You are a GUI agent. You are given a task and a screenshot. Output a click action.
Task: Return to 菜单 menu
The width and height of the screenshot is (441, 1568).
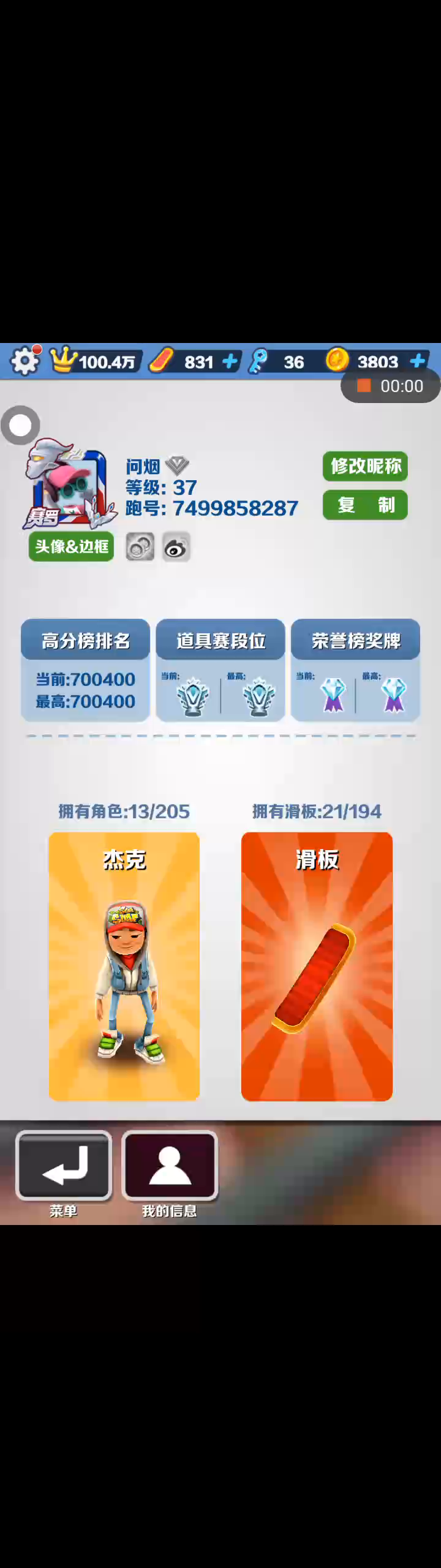tap(64, 1166)
